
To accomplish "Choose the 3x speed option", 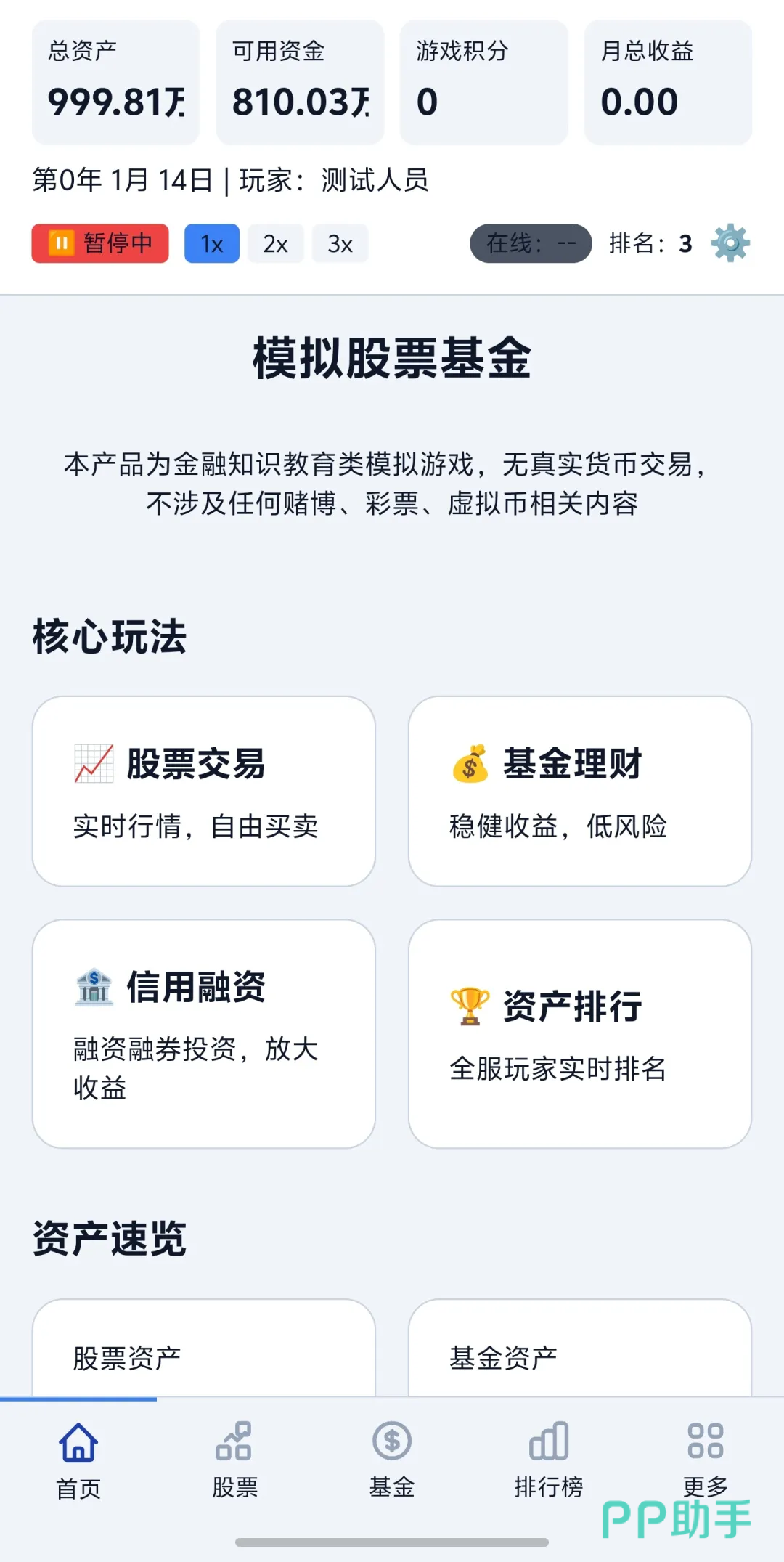I will pyautogui.click(x=340, y=243).
